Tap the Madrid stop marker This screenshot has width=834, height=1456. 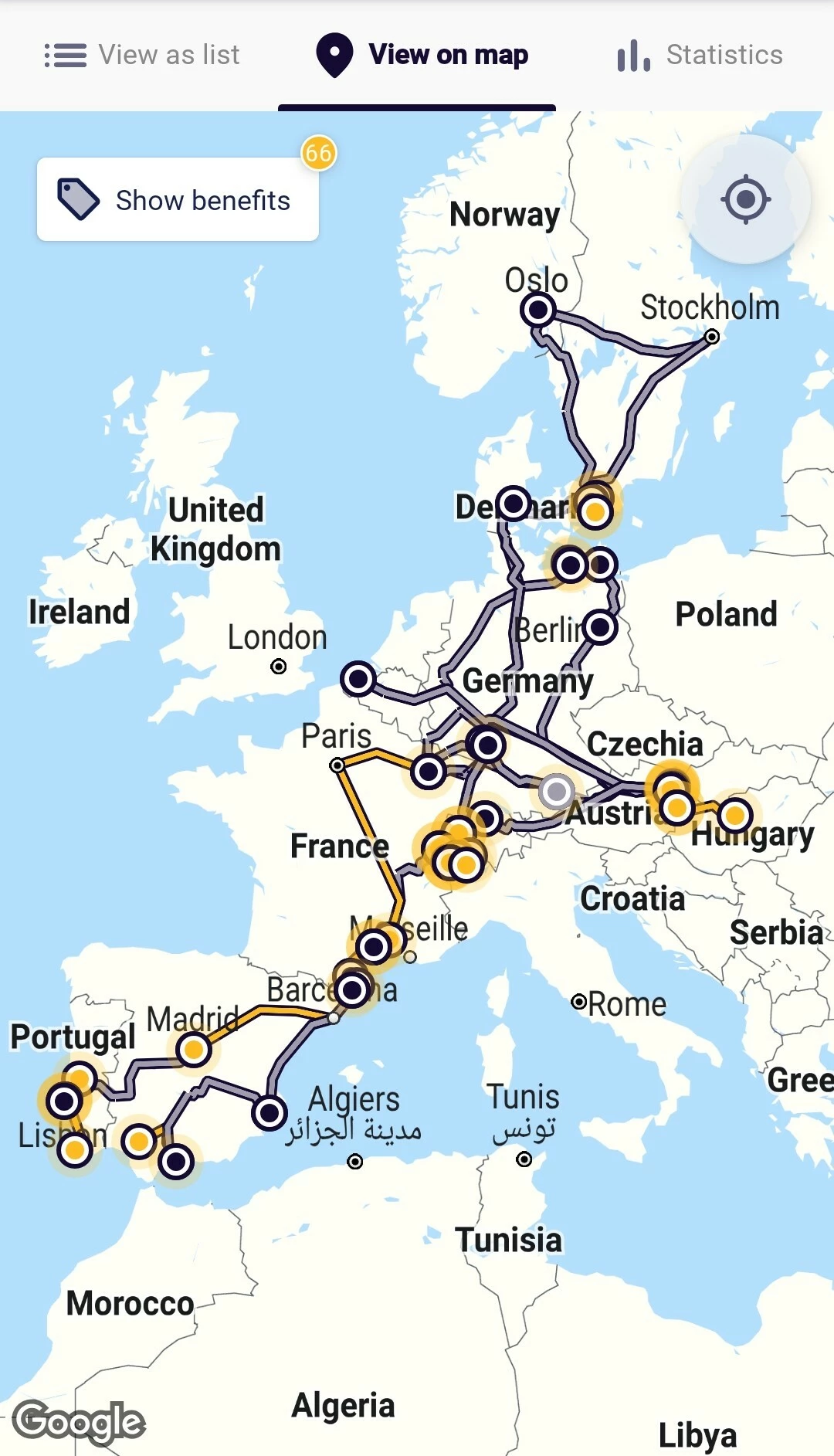coord(193,1050)
